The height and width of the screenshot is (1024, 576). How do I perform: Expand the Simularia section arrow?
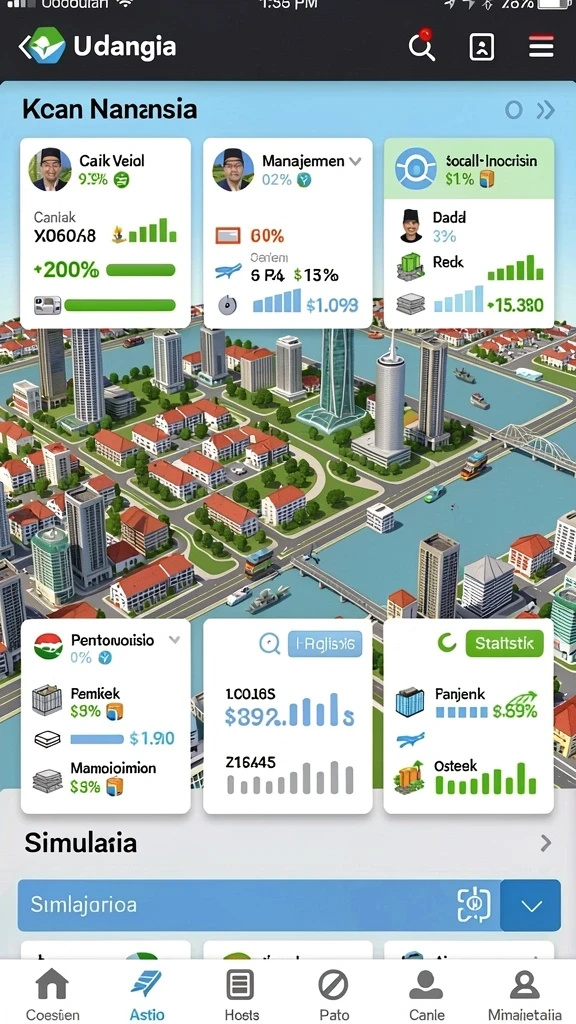tap(546, 843)
